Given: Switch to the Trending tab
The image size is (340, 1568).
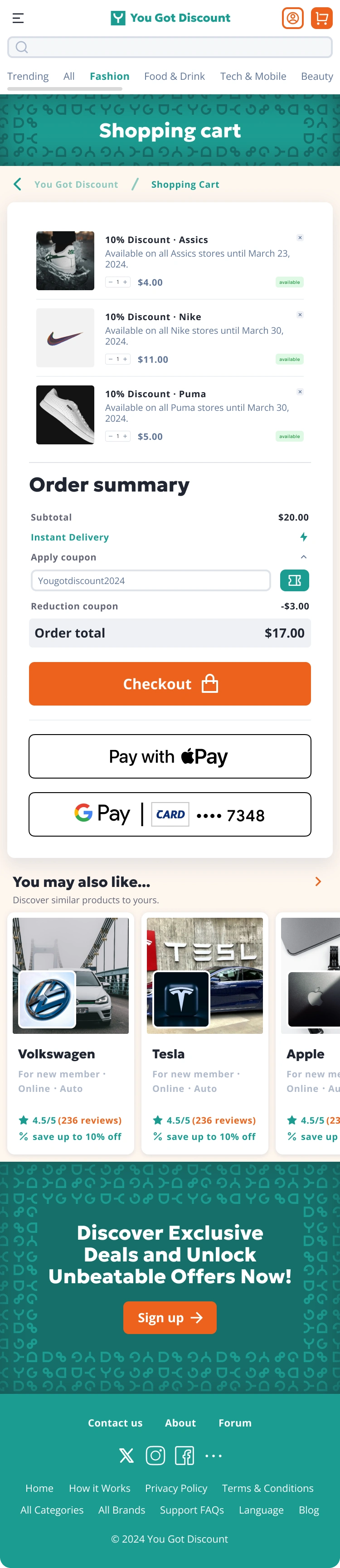Looking at the screenshot, I should [x=28, y=76].
